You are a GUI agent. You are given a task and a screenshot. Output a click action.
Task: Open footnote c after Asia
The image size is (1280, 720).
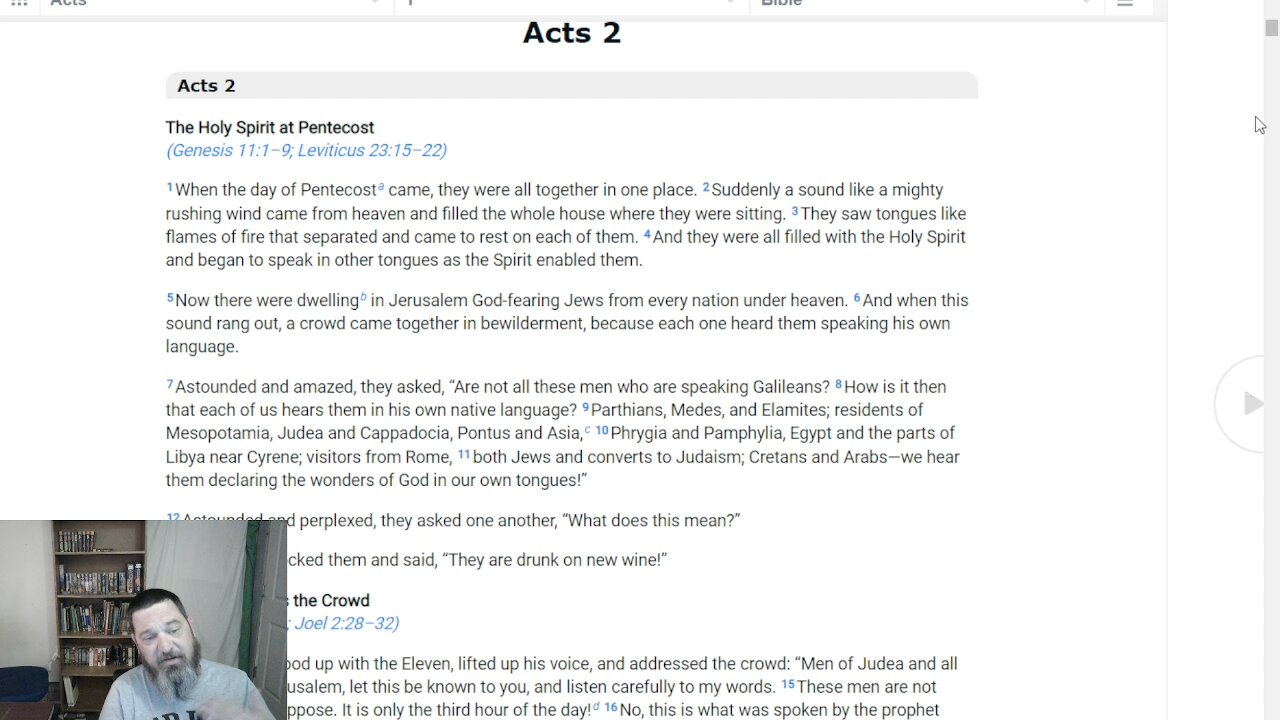point(587,431)
